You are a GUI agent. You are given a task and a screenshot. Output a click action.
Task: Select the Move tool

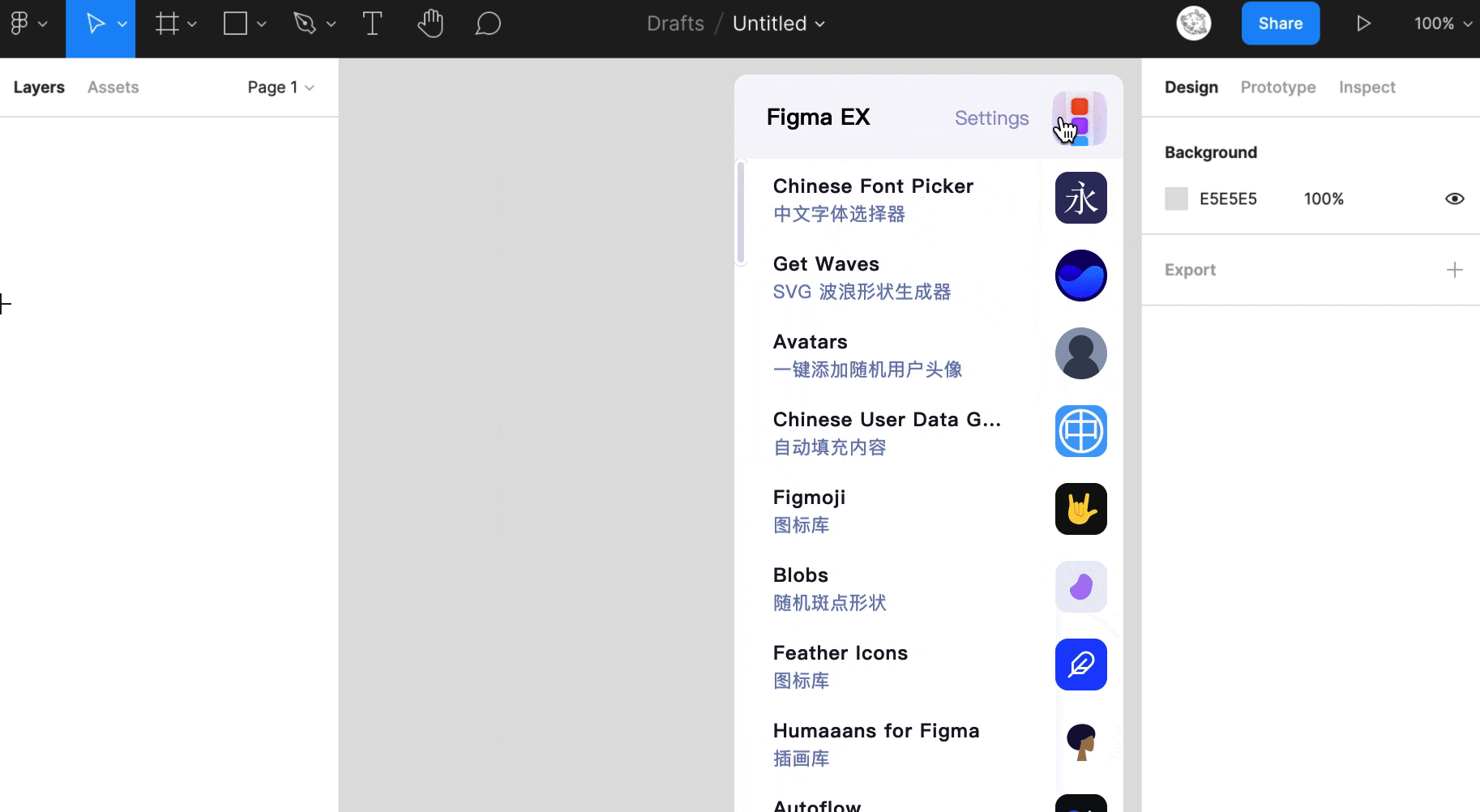[x=96, y=24]
